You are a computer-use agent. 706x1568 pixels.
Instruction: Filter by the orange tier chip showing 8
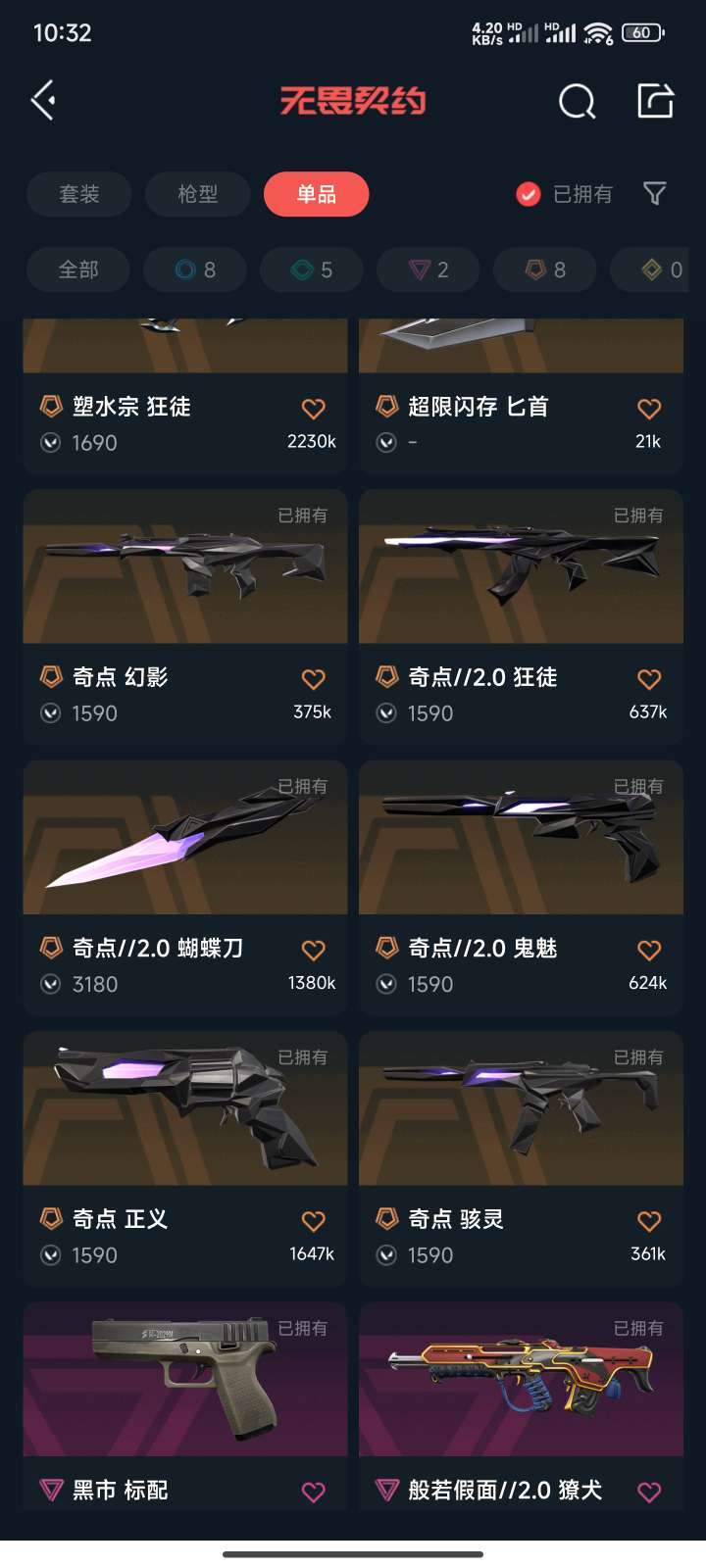click(x=545, y=269)
